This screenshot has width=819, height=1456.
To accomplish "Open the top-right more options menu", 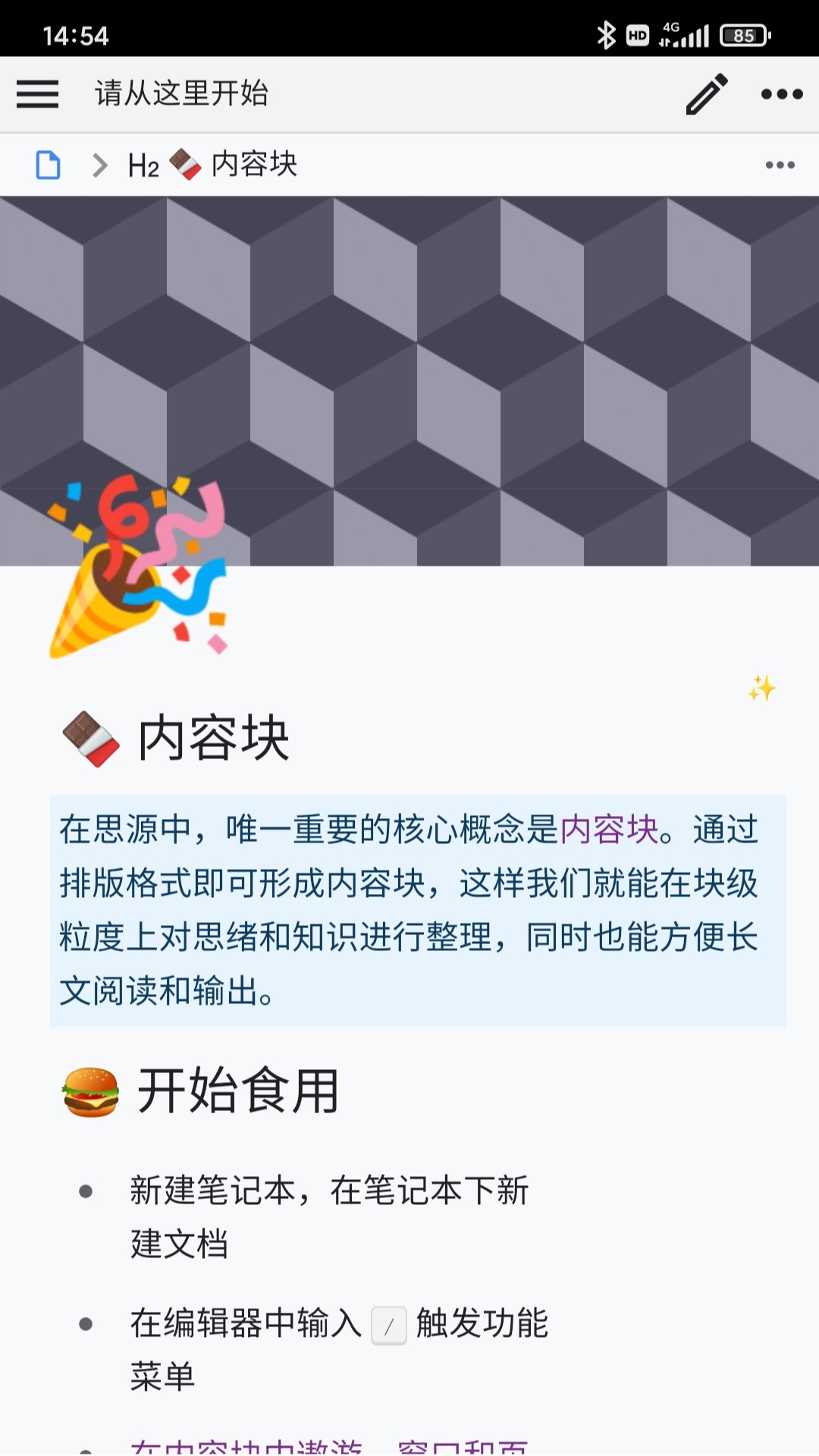I will pyautogui.click(x=782, y=94).
